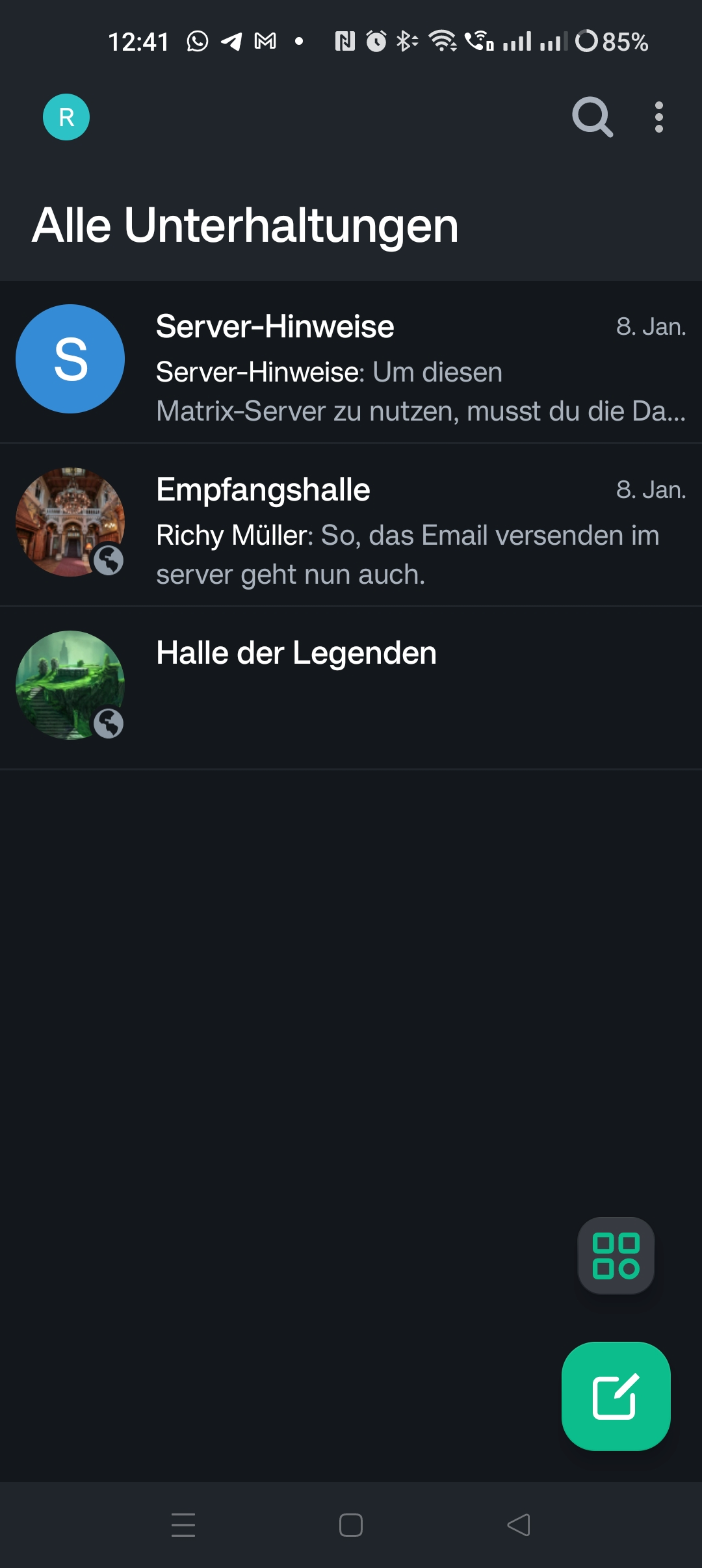The width and height of the screenshot is (702, 1568).
Task: Start a new chat with compose button
Action: (x=616, y=1396)
